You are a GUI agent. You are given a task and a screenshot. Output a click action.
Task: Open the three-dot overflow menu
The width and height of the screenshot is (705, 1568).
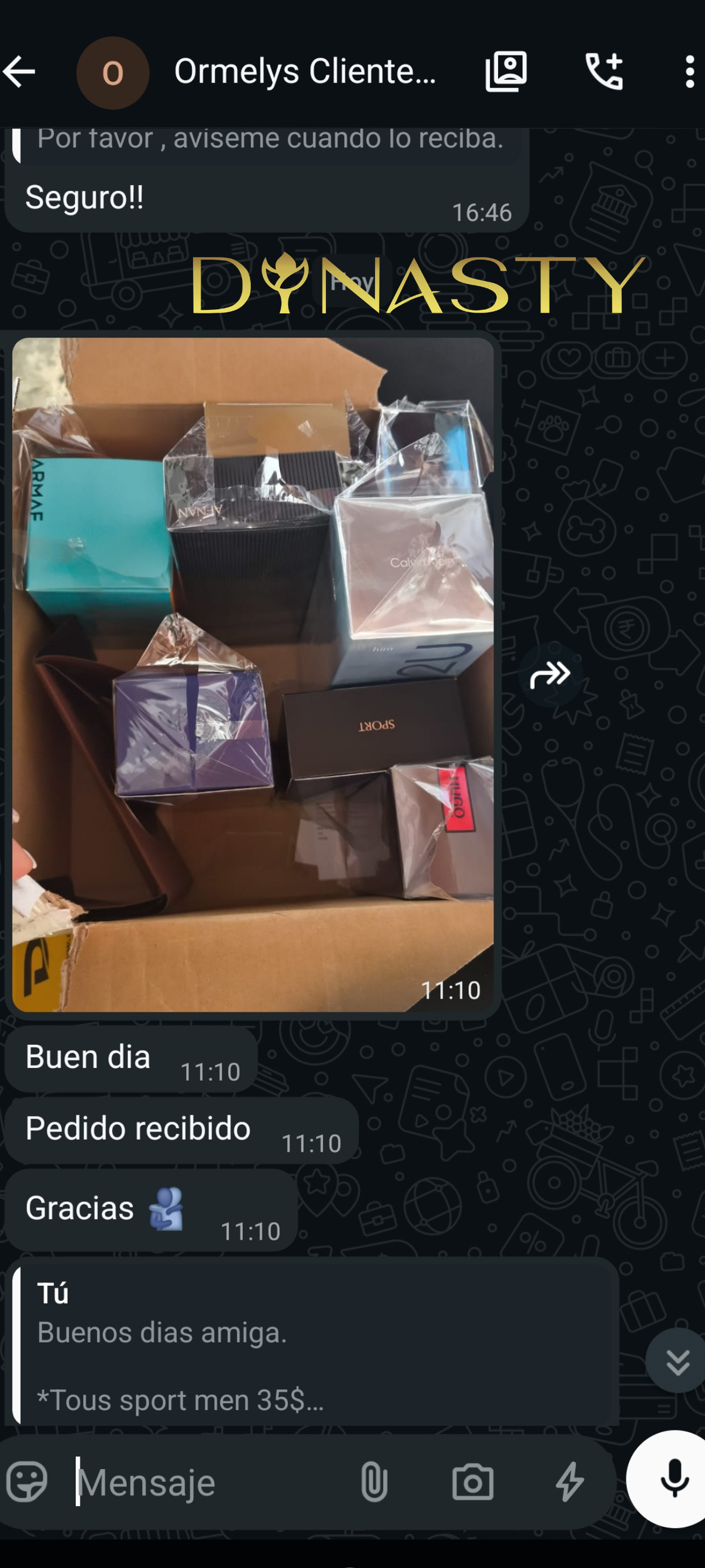coord(689,72)
